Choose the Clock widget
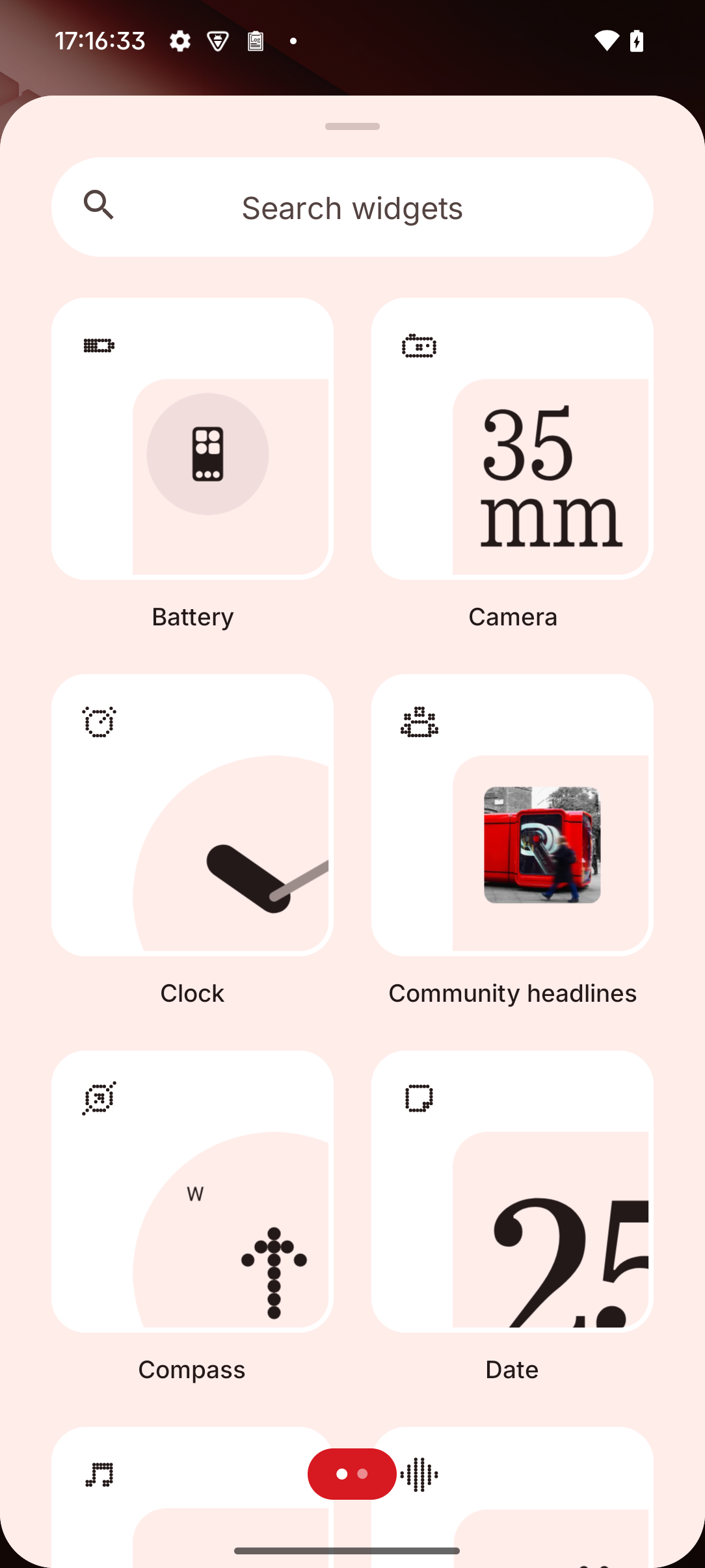This screenshot has width=705, height=1568. pos(193,815)
